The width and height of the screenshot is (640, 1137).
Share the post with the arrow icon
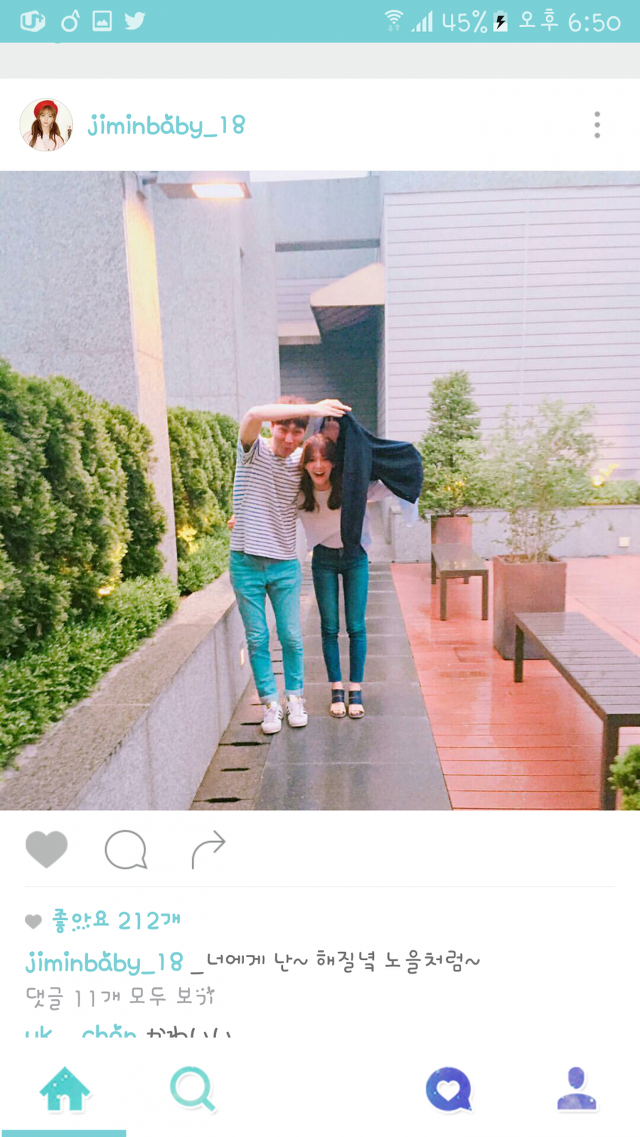tap(208, 849)
